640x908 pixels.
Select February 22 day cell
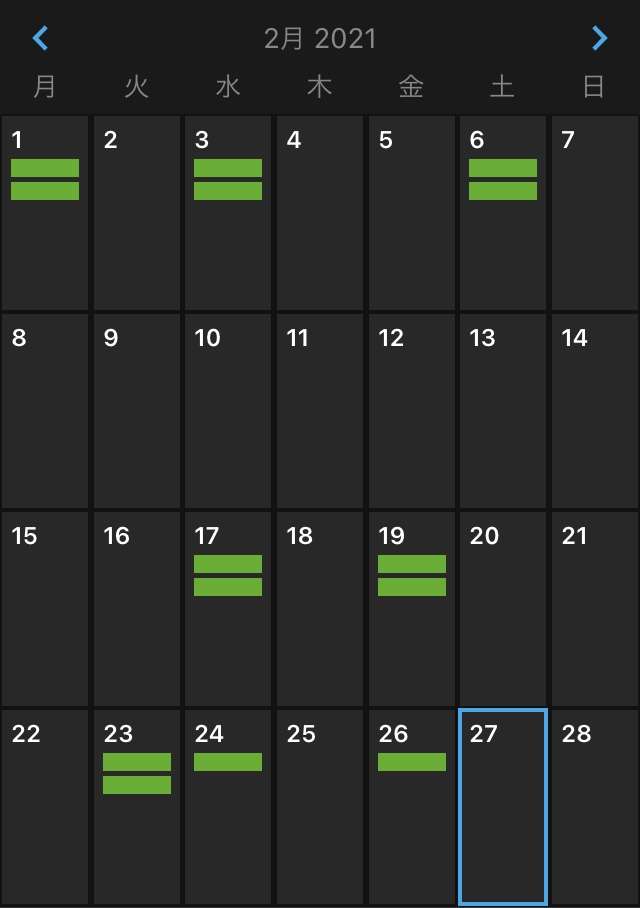click(x=45, y=807)
